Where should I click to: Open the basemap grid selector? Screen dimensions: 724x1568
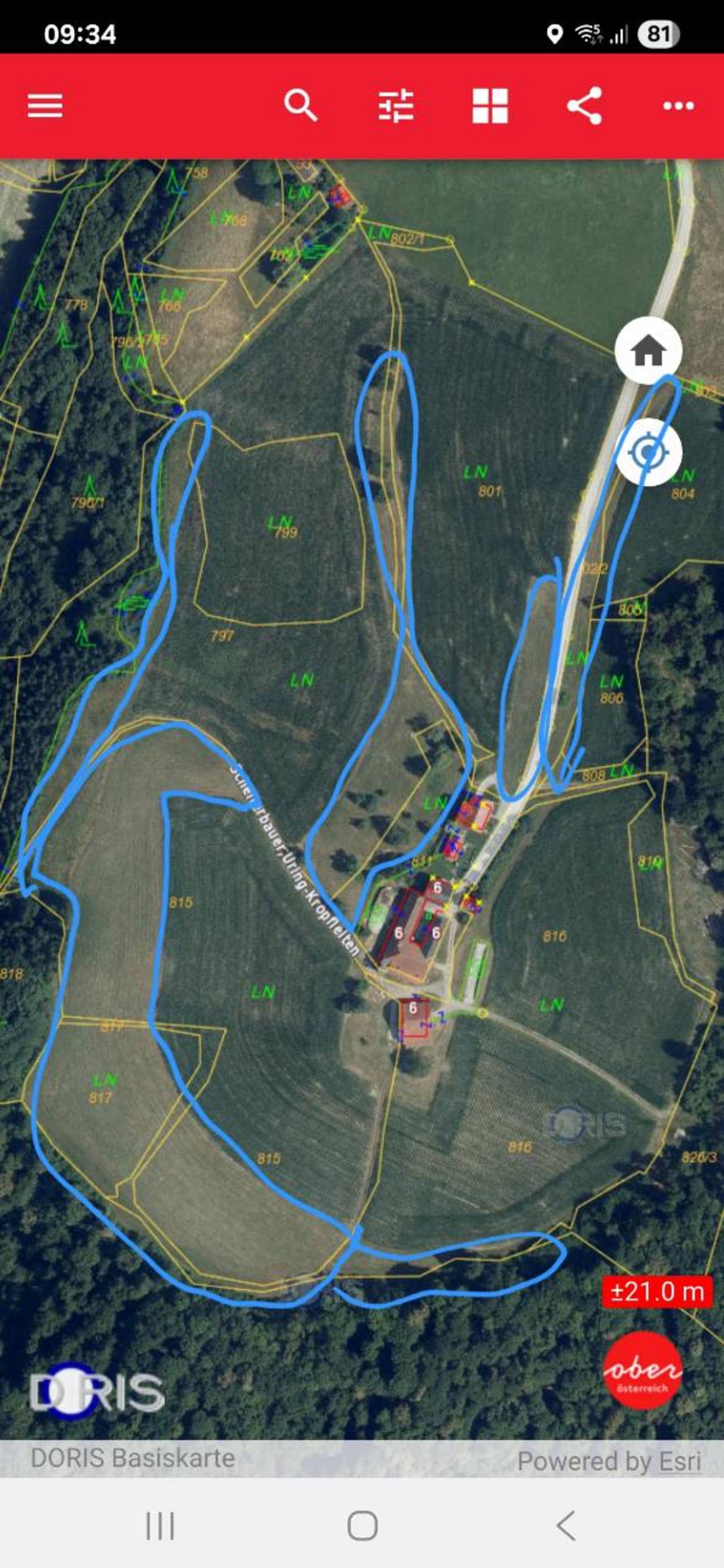tap(490, 106)
